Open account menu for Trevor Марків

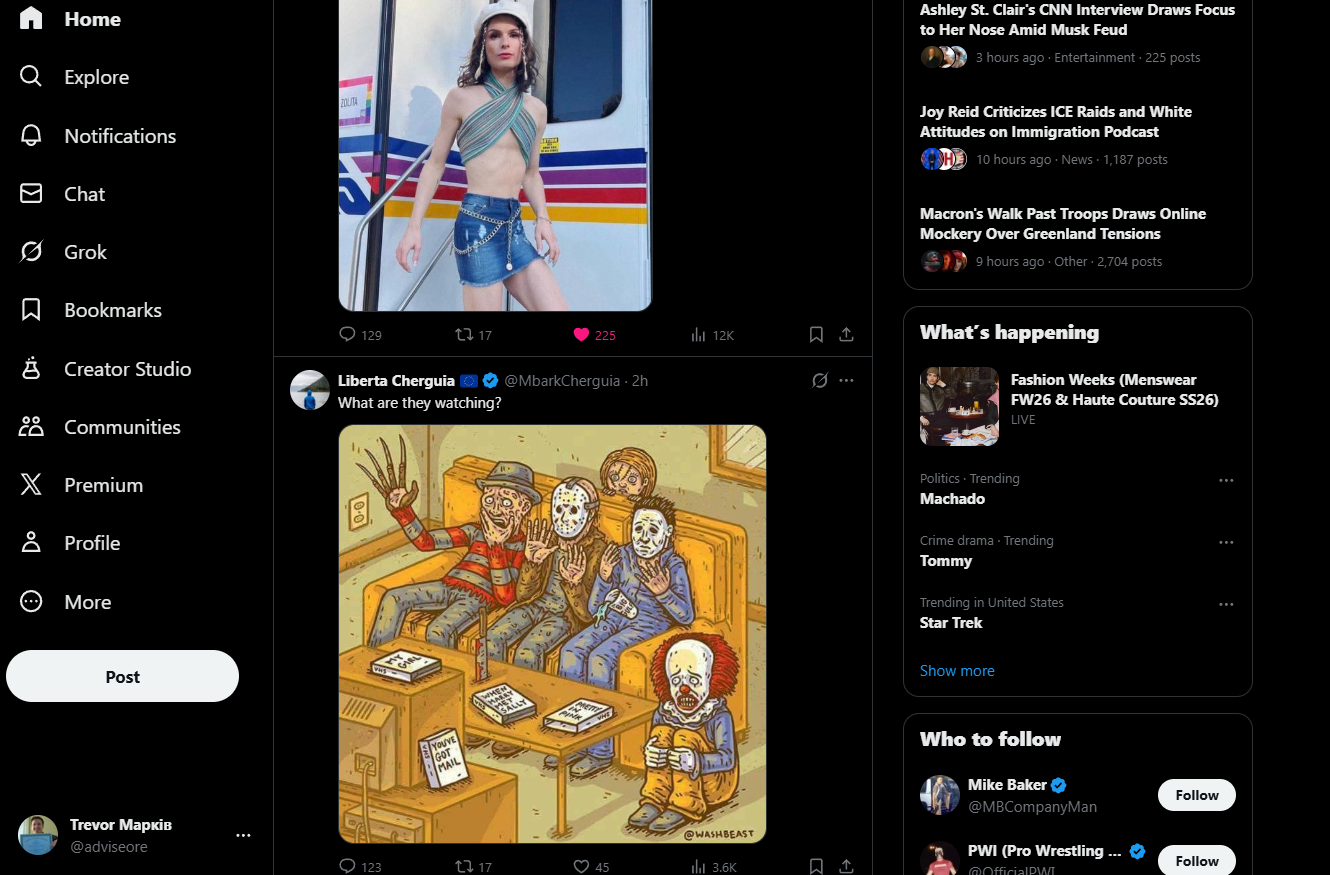(243, 835)
